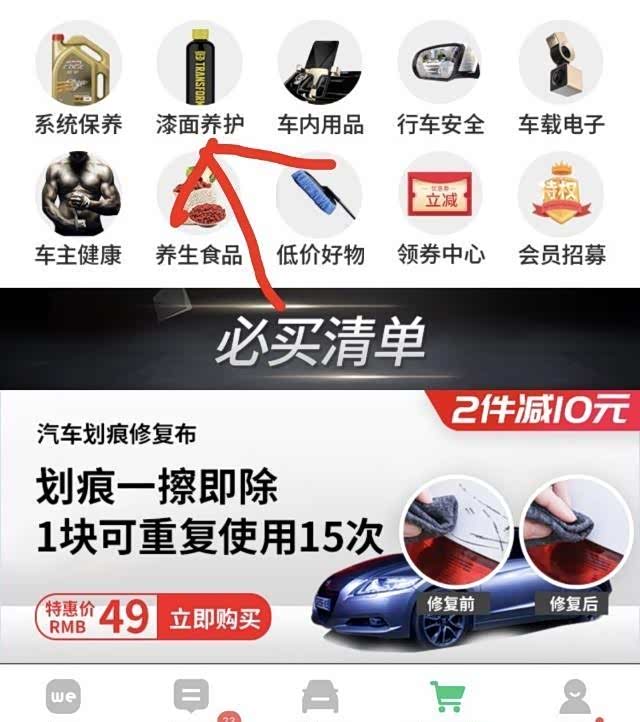Open the messages tab in the bottom bar
This screenshot has width=640, height=722.
191,697
